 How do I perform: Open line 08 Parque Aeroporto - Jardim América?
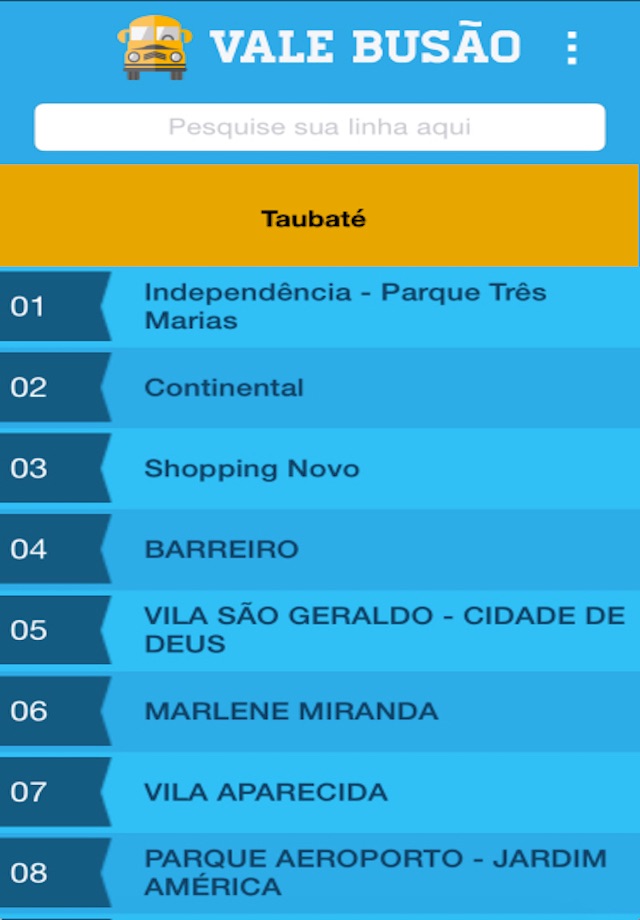320,872
